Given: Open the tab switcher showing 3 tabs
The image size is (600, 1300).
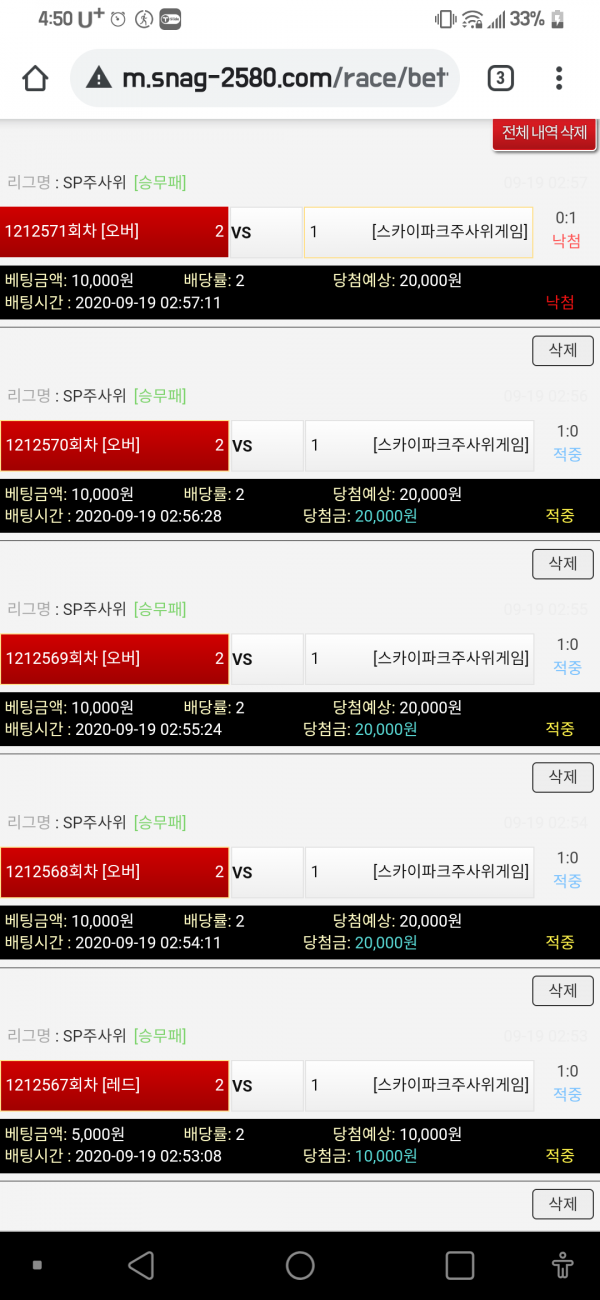Looking at the screenshot, I should 500,78.
